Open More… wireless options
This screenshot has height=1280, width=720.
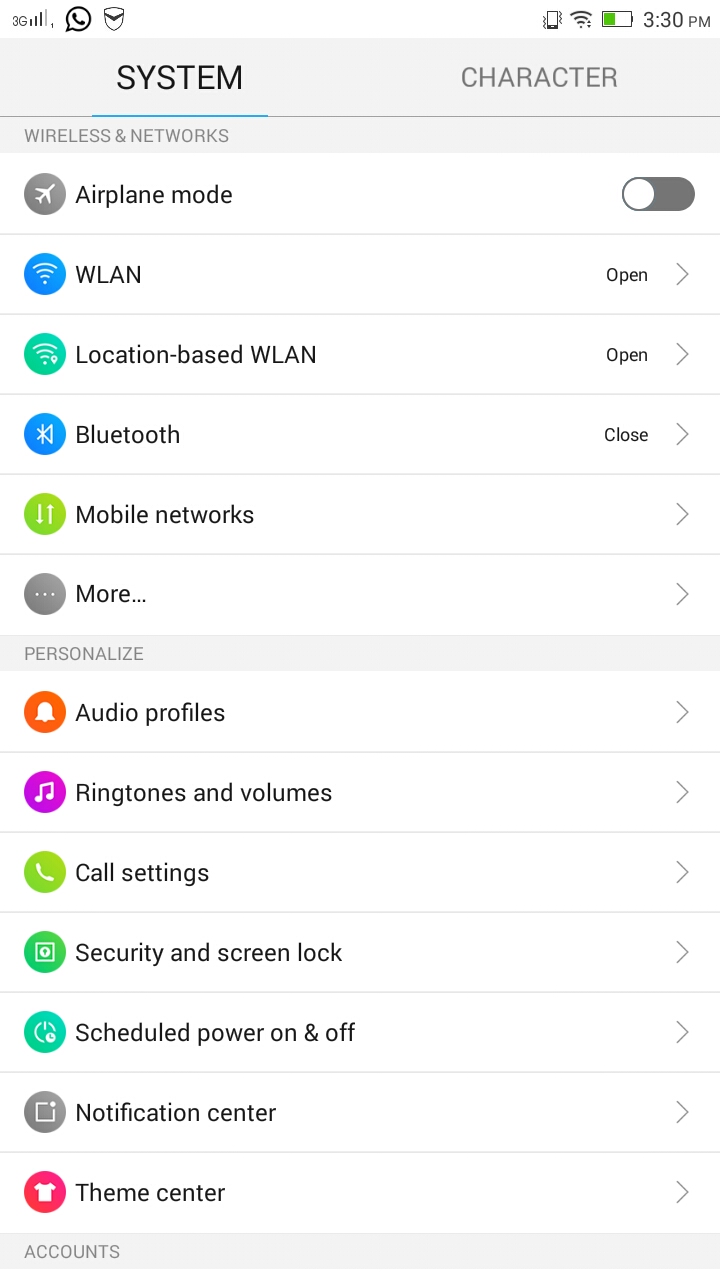click(360, 594)
